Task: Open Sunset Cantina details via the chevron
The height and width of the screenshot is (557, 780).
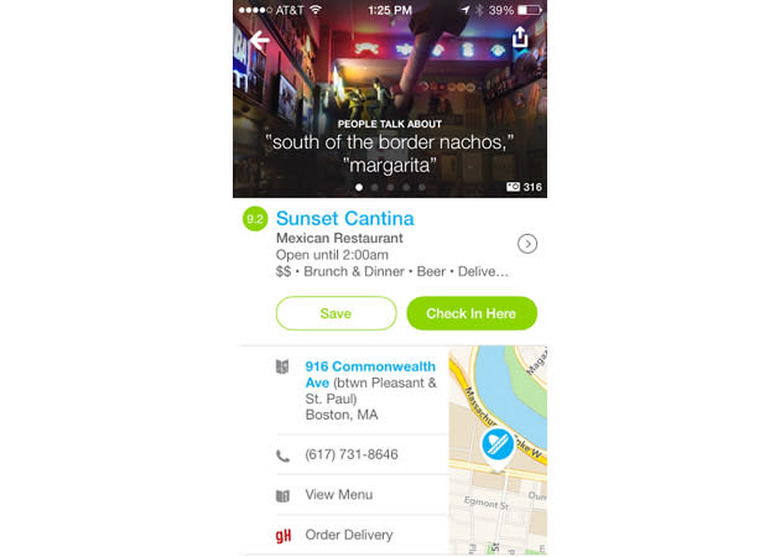Action: pos(527,244)
